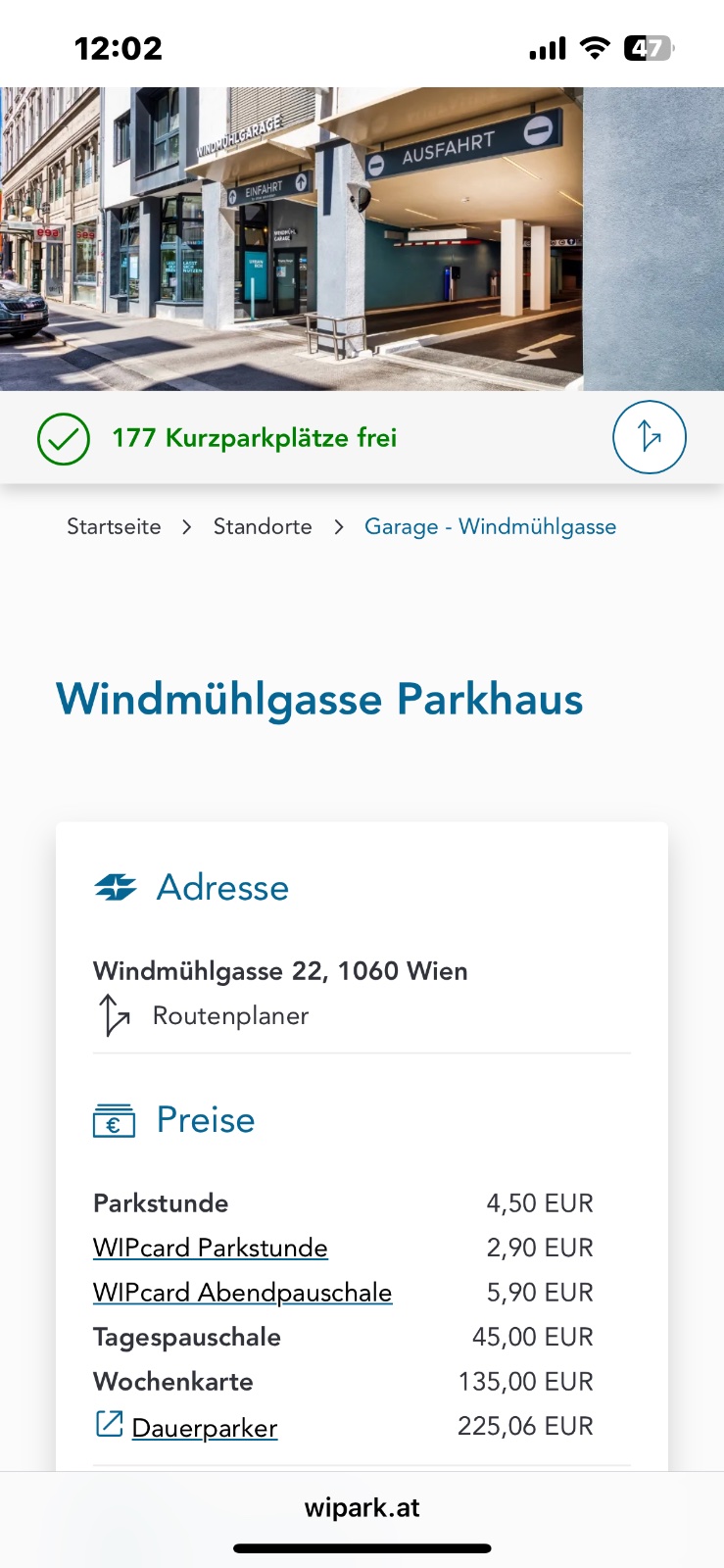Image resolution: width=724 pixels, height=1568 pixels.
Task: Open the Standorte breadcrumb link
Action: [x=263, y=526]
